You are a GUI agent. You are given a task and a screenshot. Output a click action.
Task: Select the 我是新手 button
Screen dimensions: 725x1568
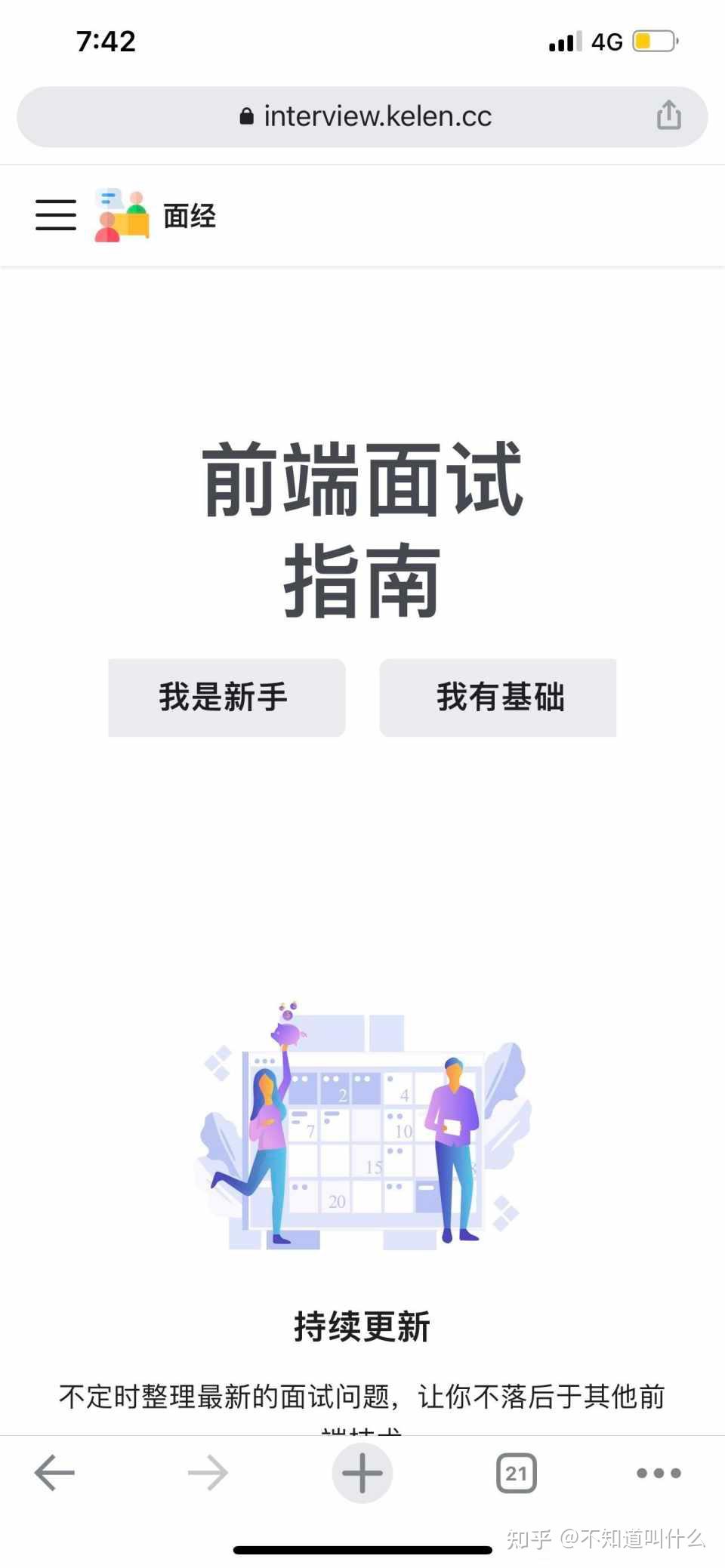pyautogui.click(x=227, y=697)
